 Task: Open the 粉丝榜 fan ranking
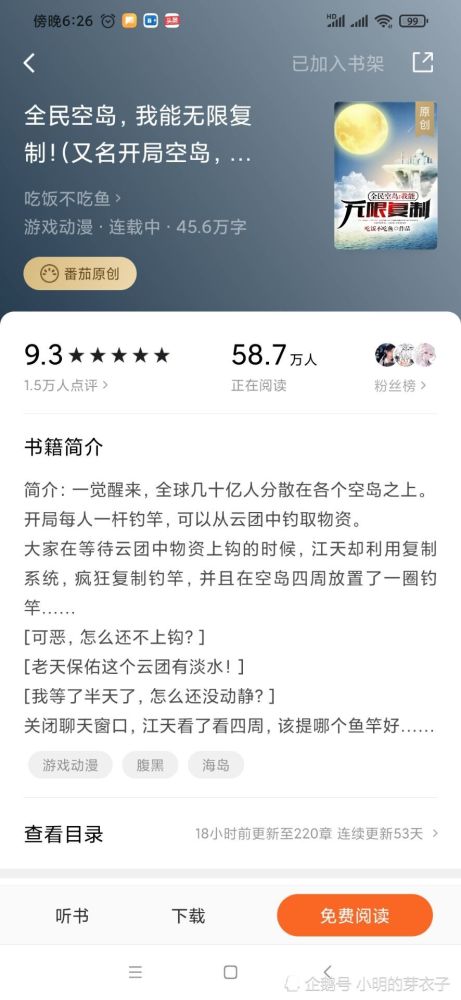(400, 385)
